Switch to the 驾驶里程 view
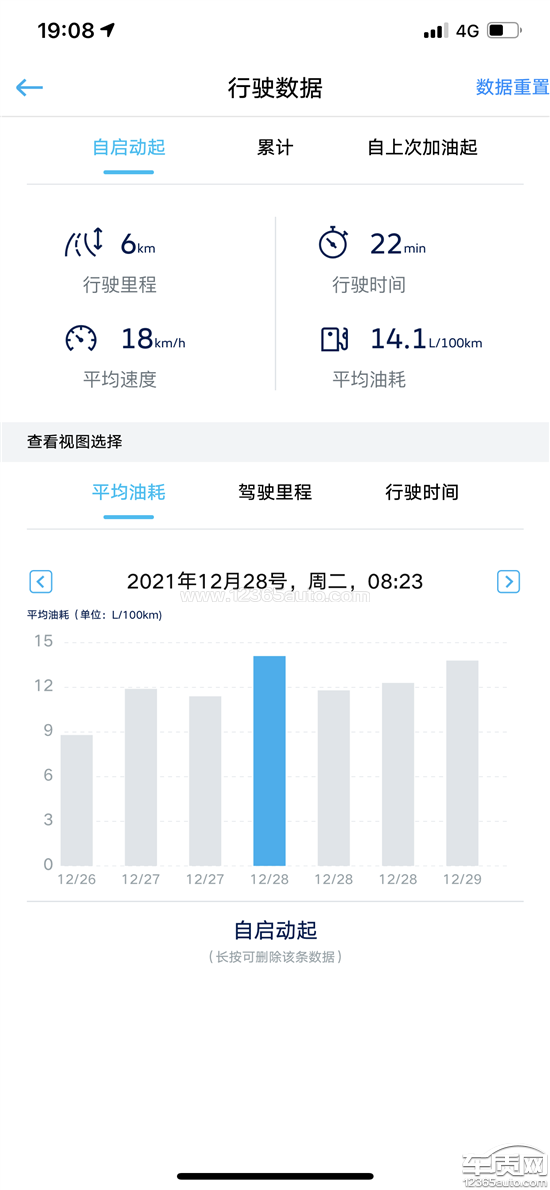 tap(275, 493)
